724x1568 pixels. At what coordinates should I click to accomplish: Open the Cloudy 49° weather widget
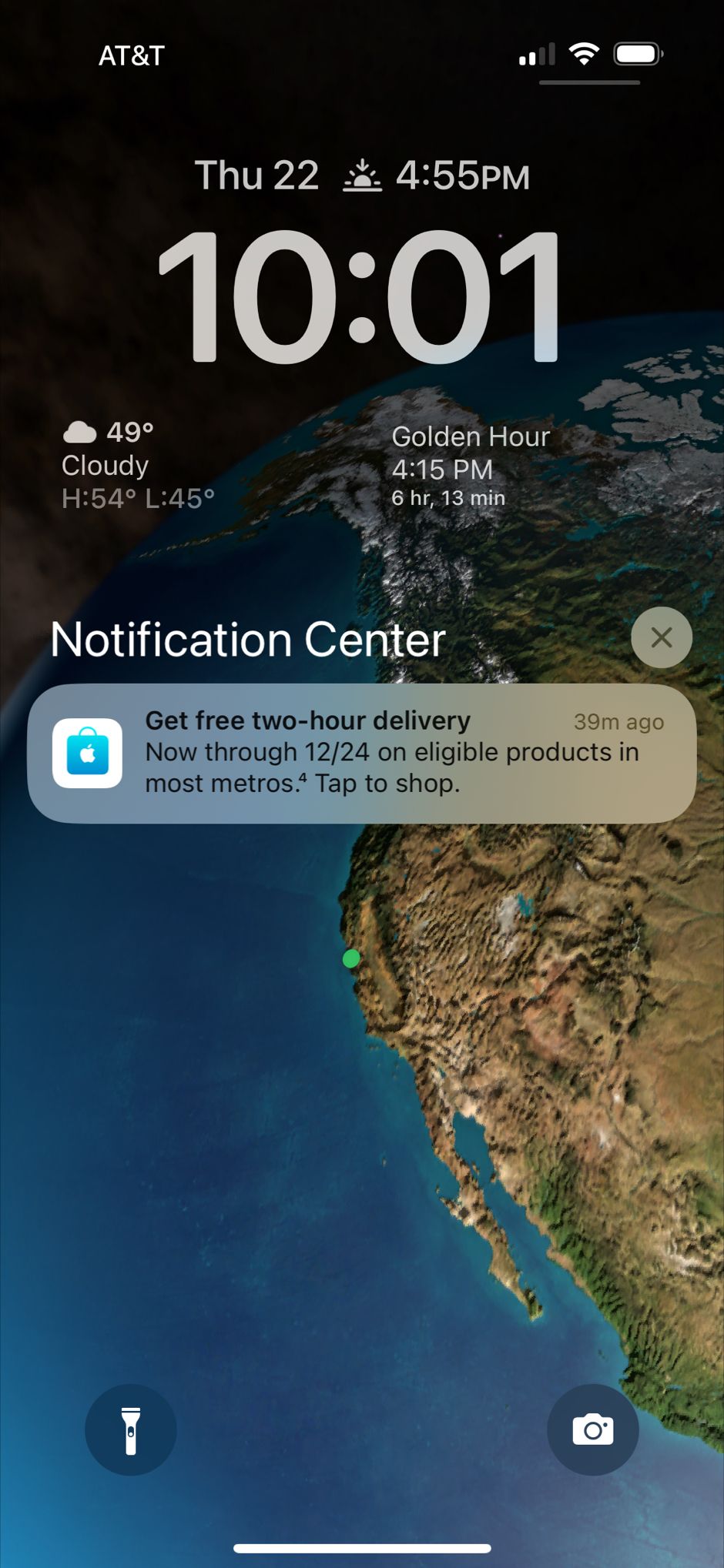click(139, 466)
